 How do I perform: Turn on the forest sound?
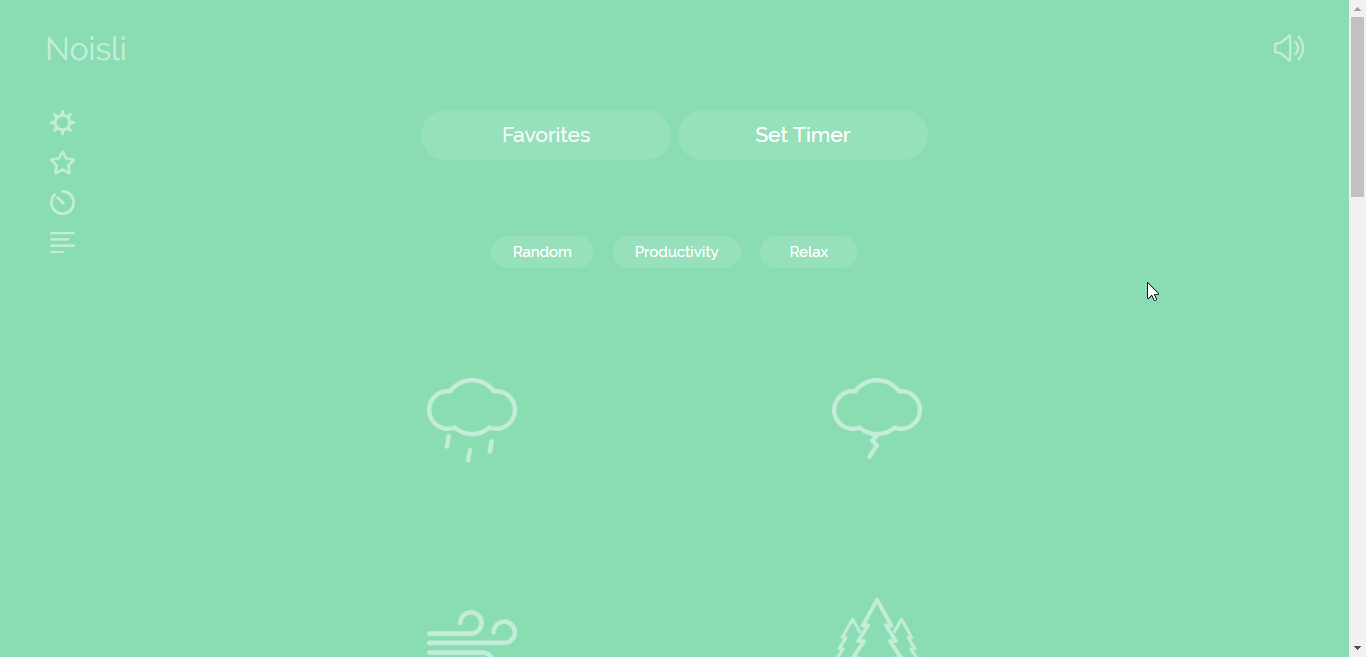pyautogui.click(x=876, y=628)
